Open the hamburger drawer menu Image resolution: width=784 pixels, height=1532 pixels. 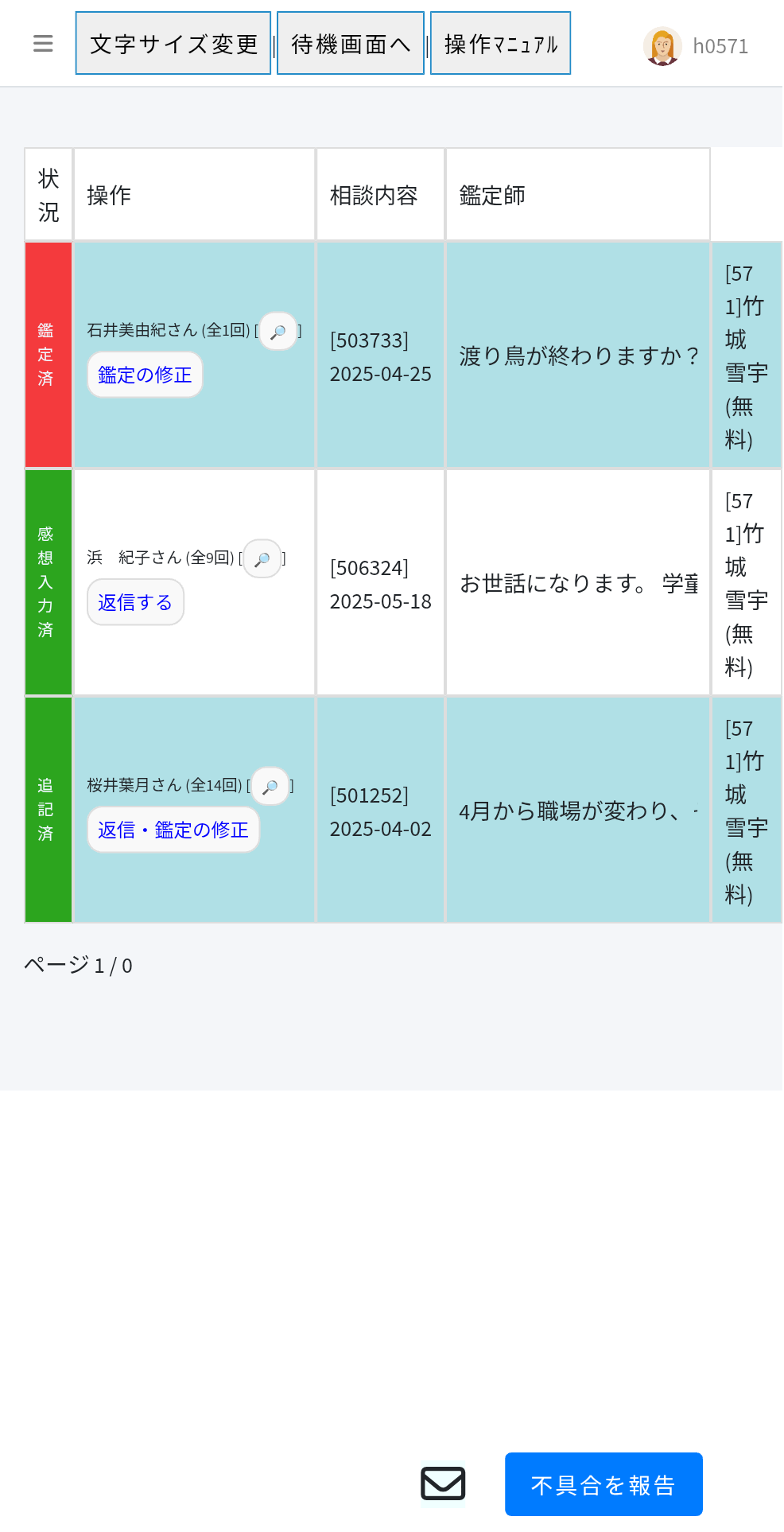point(43,44)
